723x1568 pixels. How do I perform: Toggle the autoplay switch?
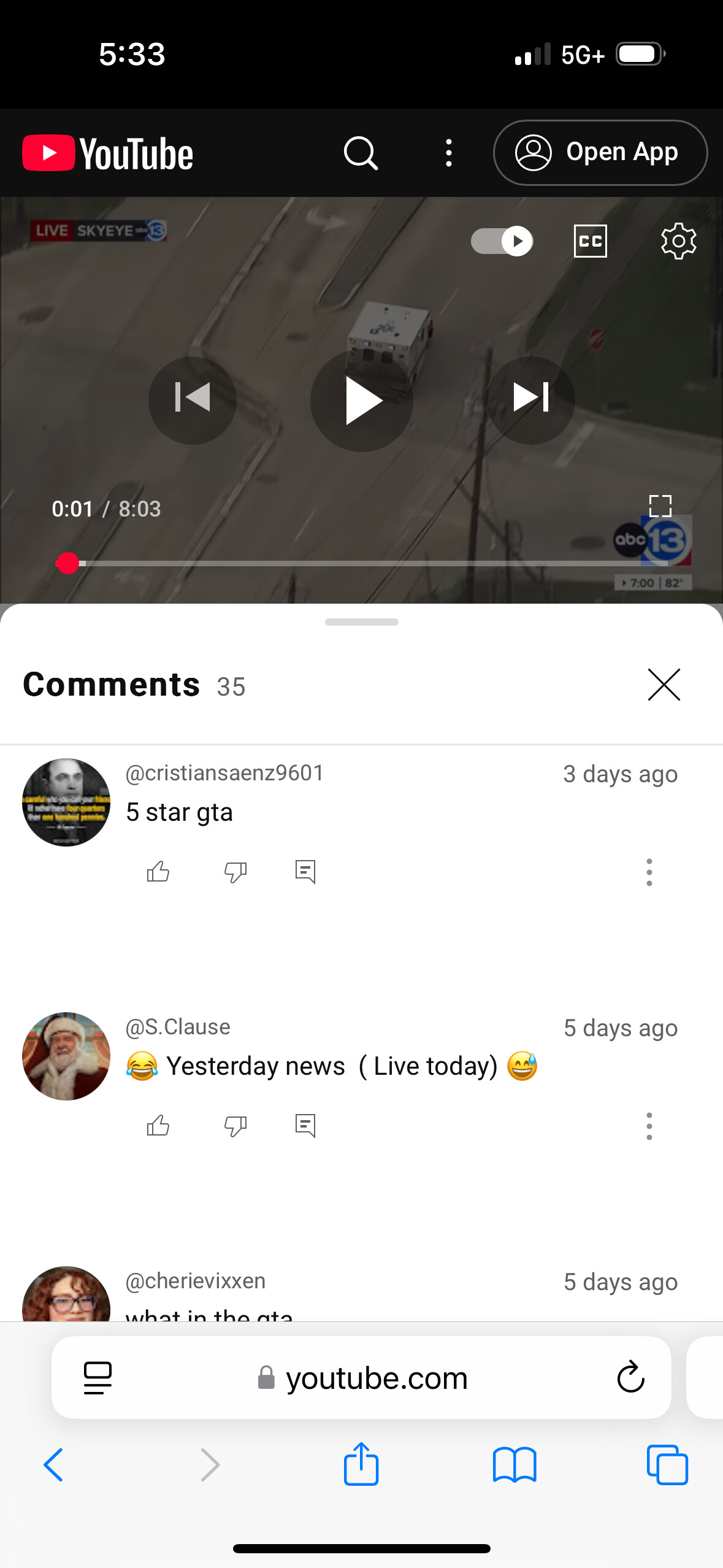point(502,240)
